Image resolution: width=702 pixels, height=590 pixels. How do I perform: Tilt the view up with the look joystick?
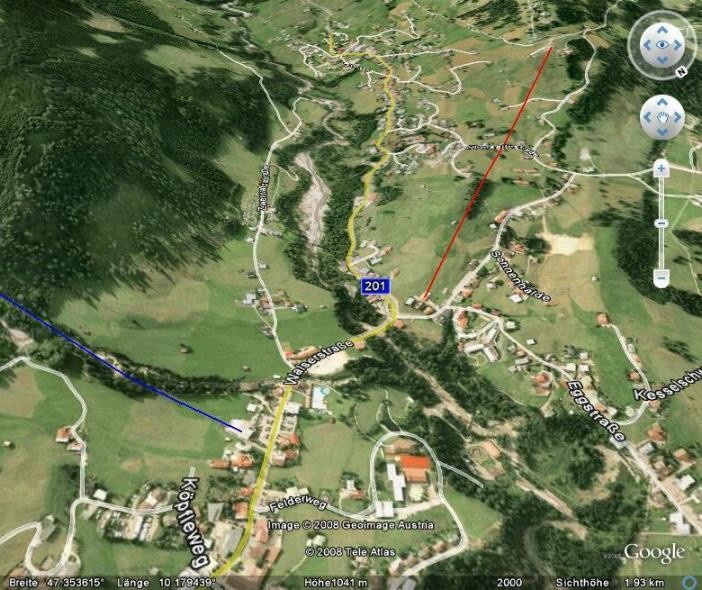(x=661, y=29)
